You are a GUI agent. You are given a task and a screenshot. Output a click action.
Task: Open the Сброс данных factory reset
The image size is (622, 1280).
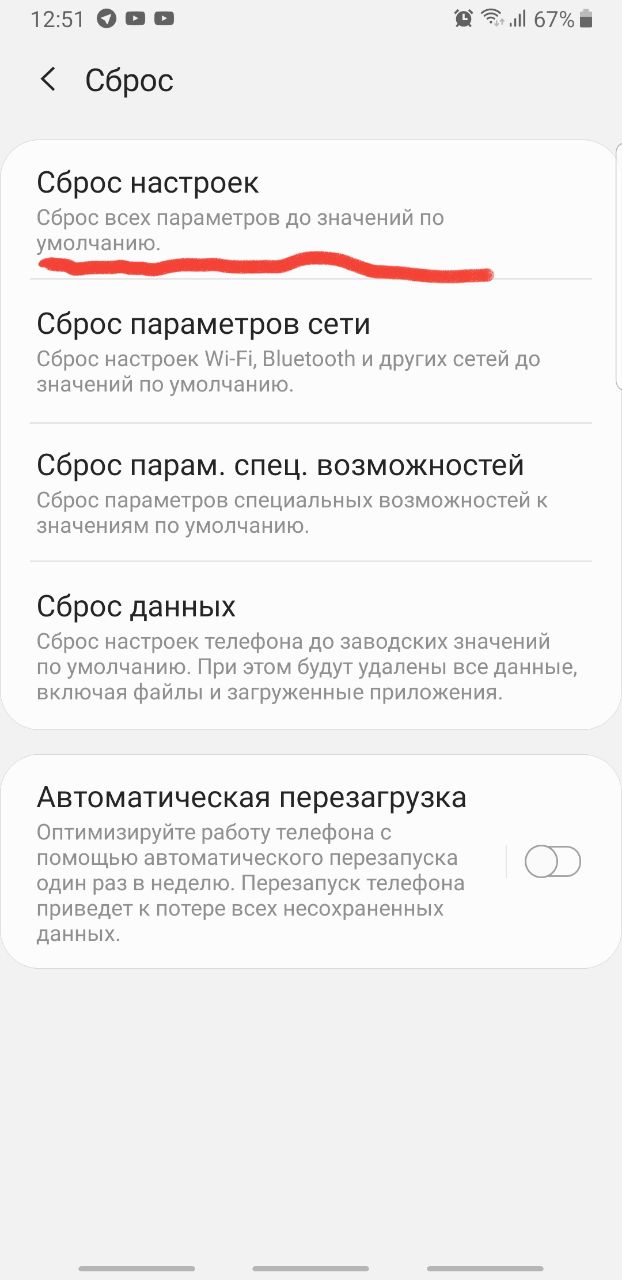[311, 647]
